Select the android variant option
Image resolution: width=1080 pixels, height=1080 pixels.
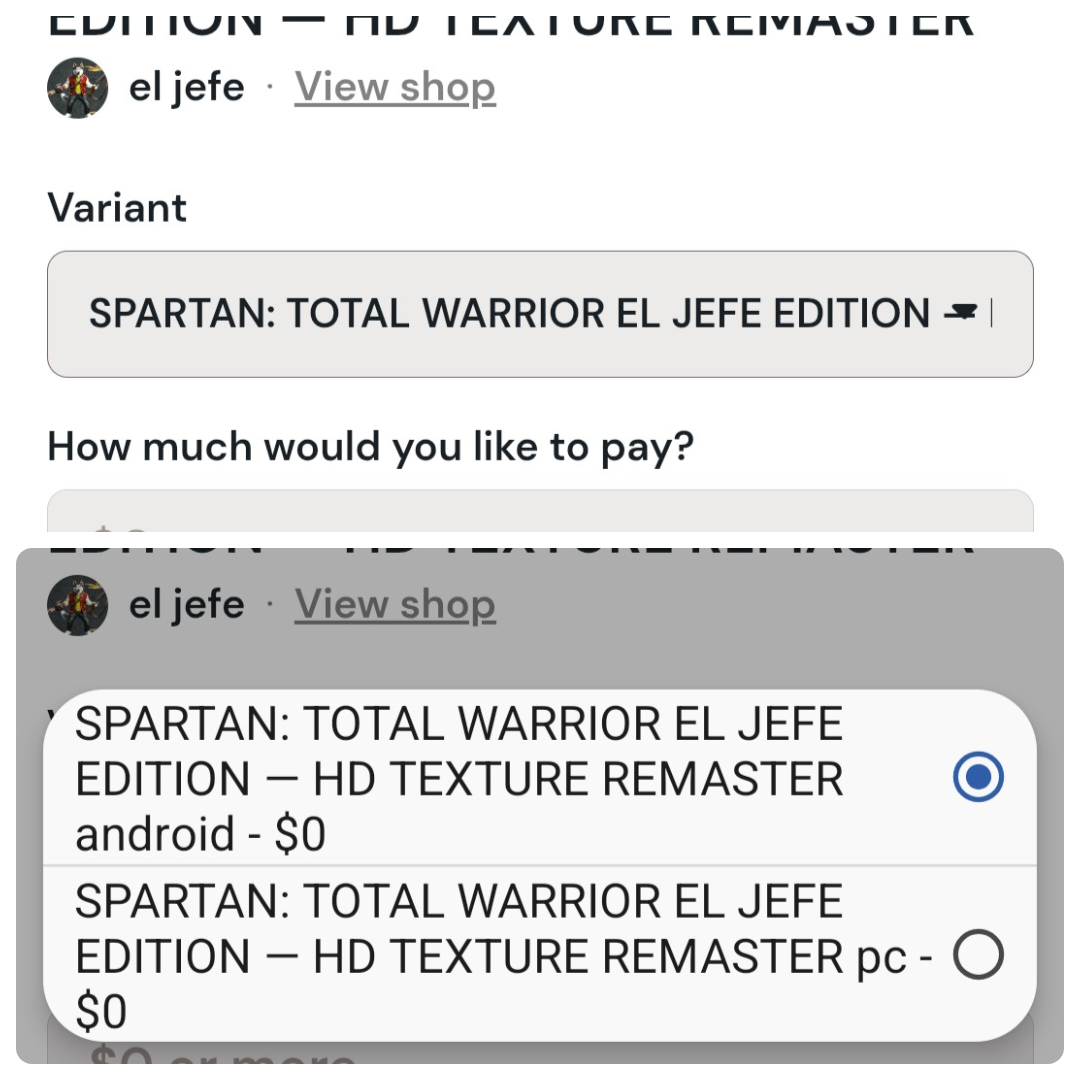coord(540,778)
